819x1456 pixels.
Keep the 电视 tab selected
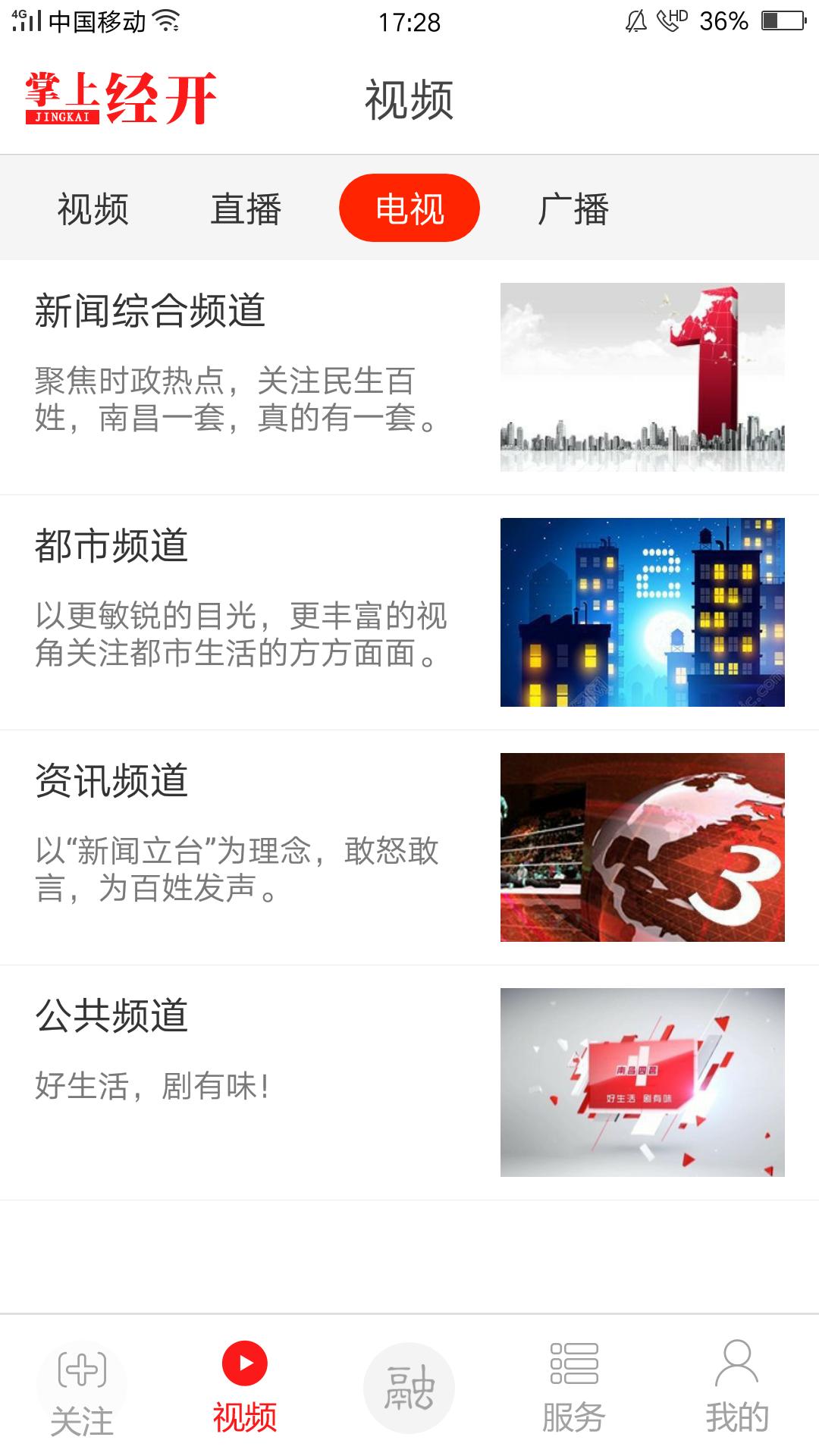pos(409,206)
